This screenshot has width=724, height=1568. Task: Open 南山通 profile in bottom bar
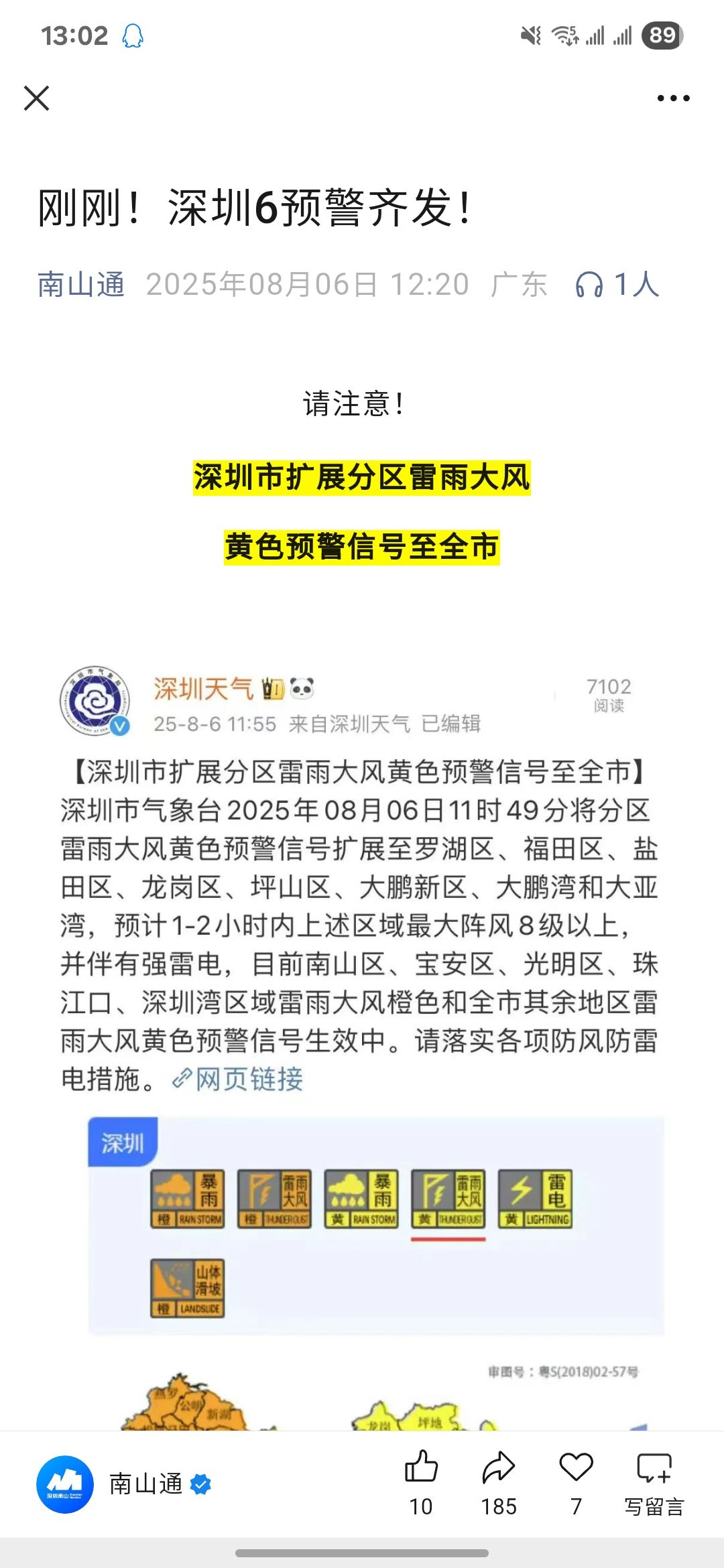click(124, 1484)
